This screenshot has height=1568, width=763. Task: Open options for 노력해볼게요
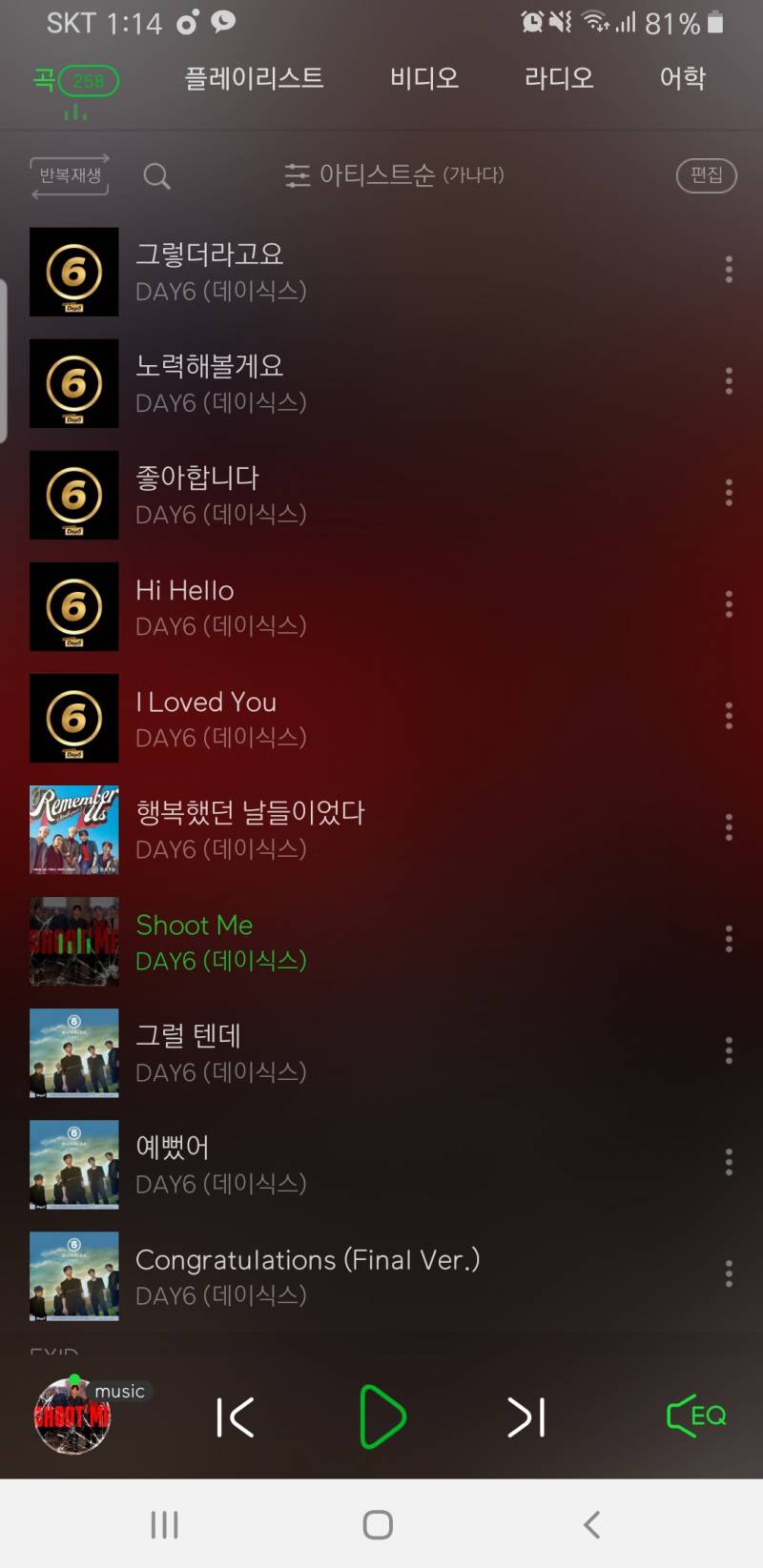click(x=729, y=381)
